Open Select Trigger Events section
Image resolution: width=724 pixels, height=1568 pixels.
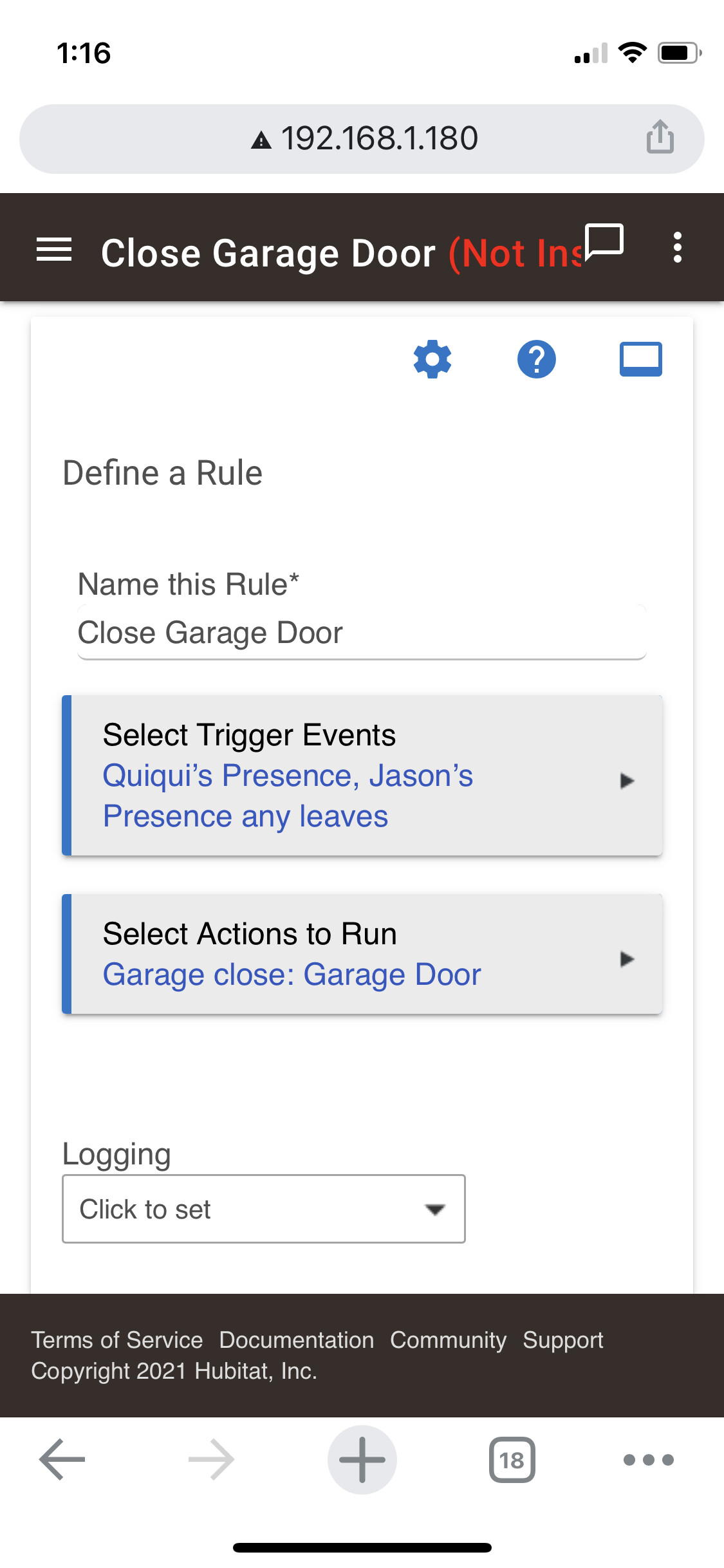362,775
